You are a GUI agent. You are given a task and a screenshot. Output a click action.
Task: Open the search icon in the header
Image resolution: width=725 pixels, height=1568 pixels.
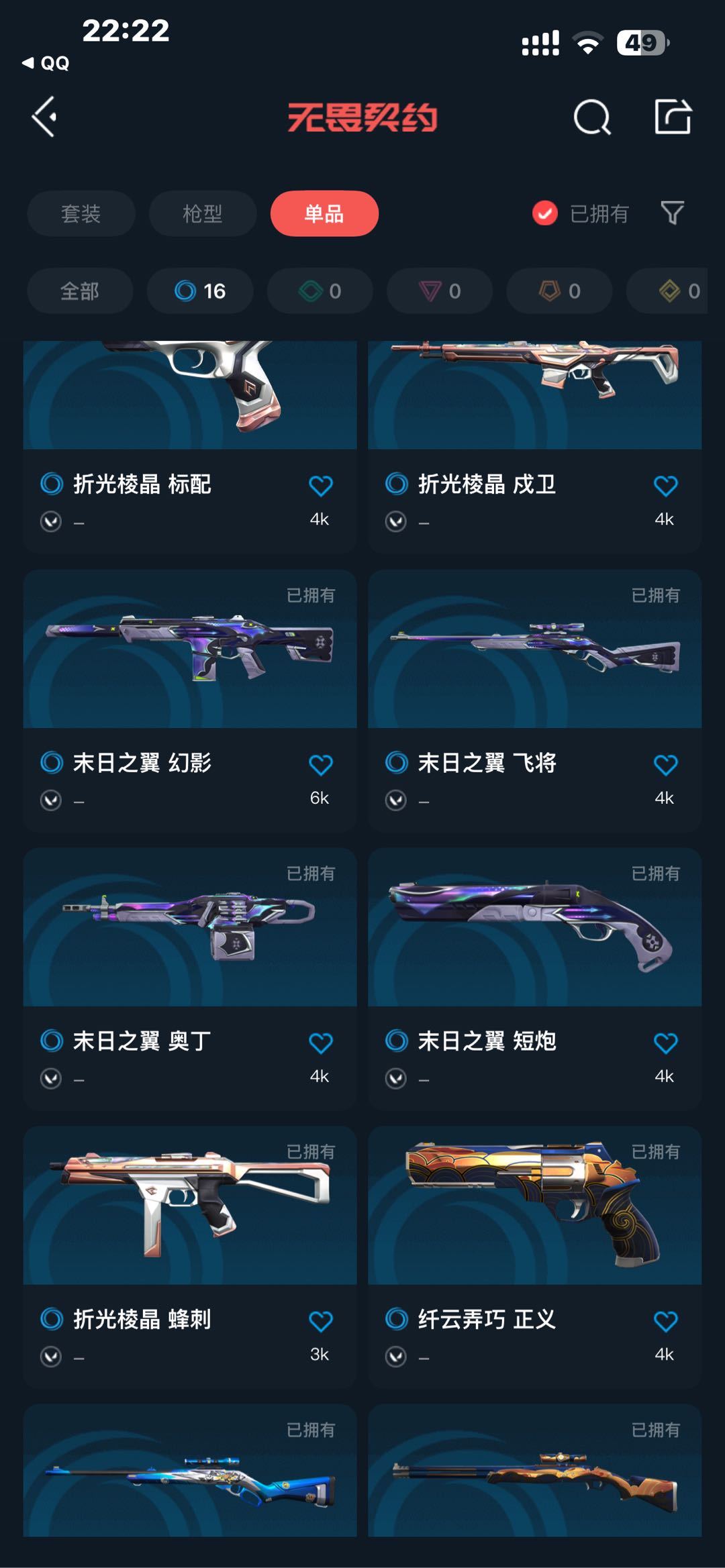pyautogui.click(x=592, y=118)
